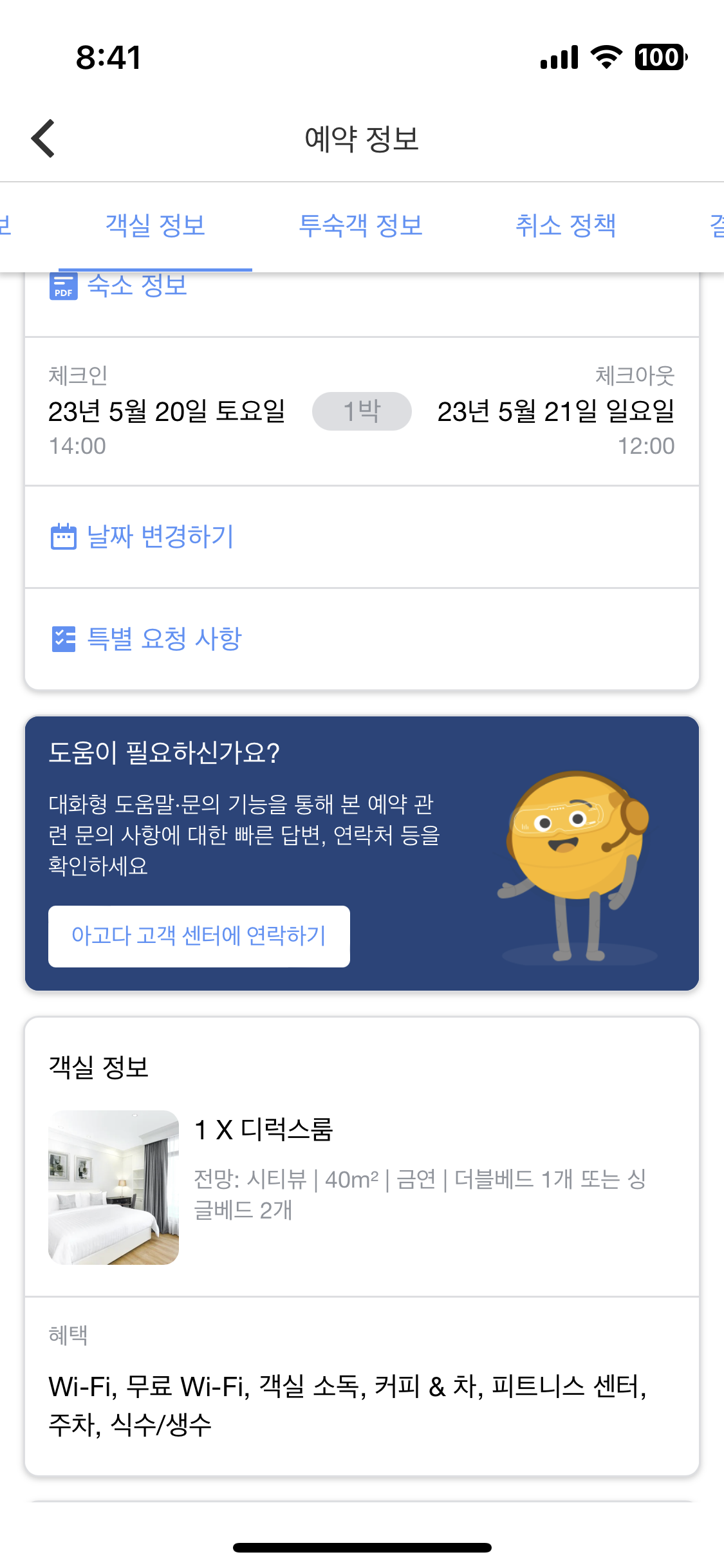Go back from 예약 정보 screen

point(43,138)
